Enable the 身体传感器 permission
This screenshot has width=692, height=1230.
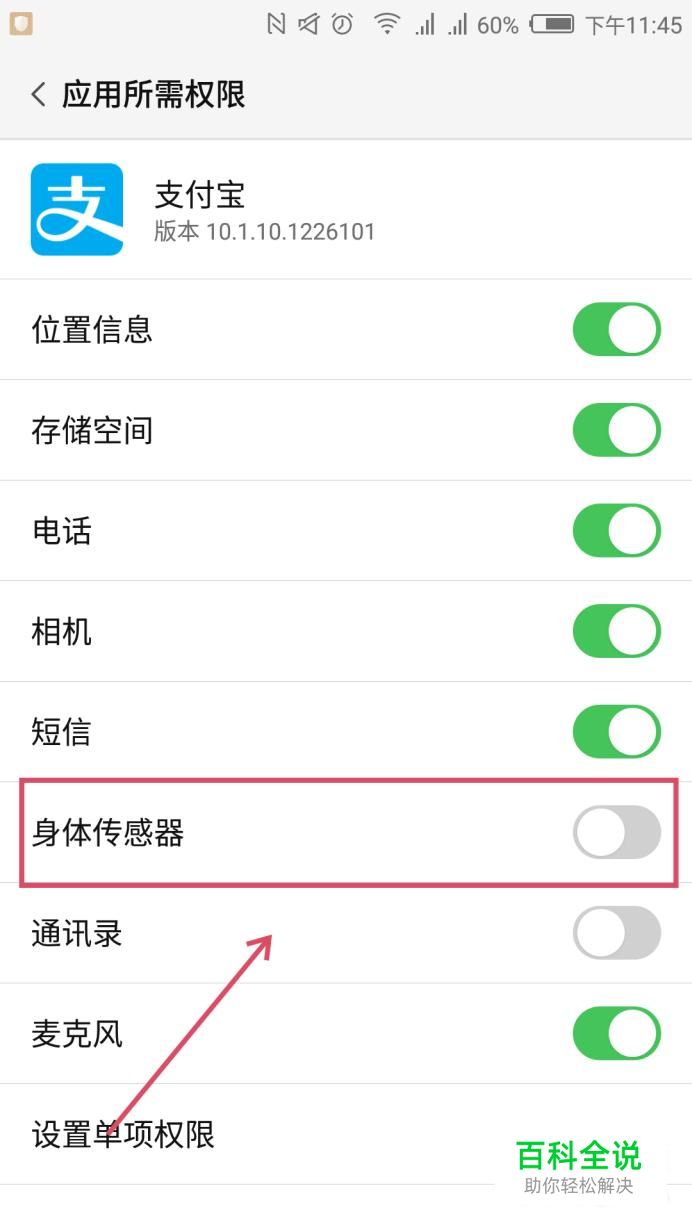point(617,832)
